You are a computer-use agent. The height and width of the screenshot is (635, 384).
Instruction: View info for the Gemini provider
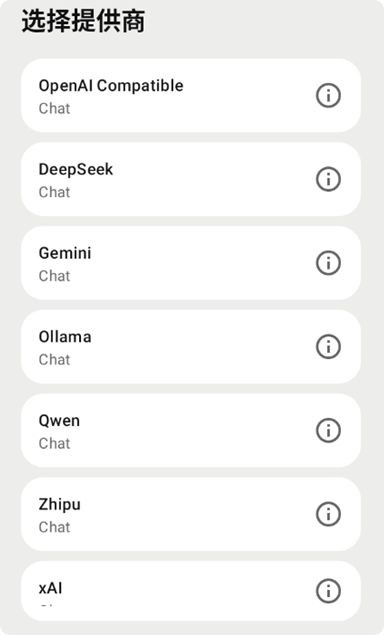[x=328, y=263]
